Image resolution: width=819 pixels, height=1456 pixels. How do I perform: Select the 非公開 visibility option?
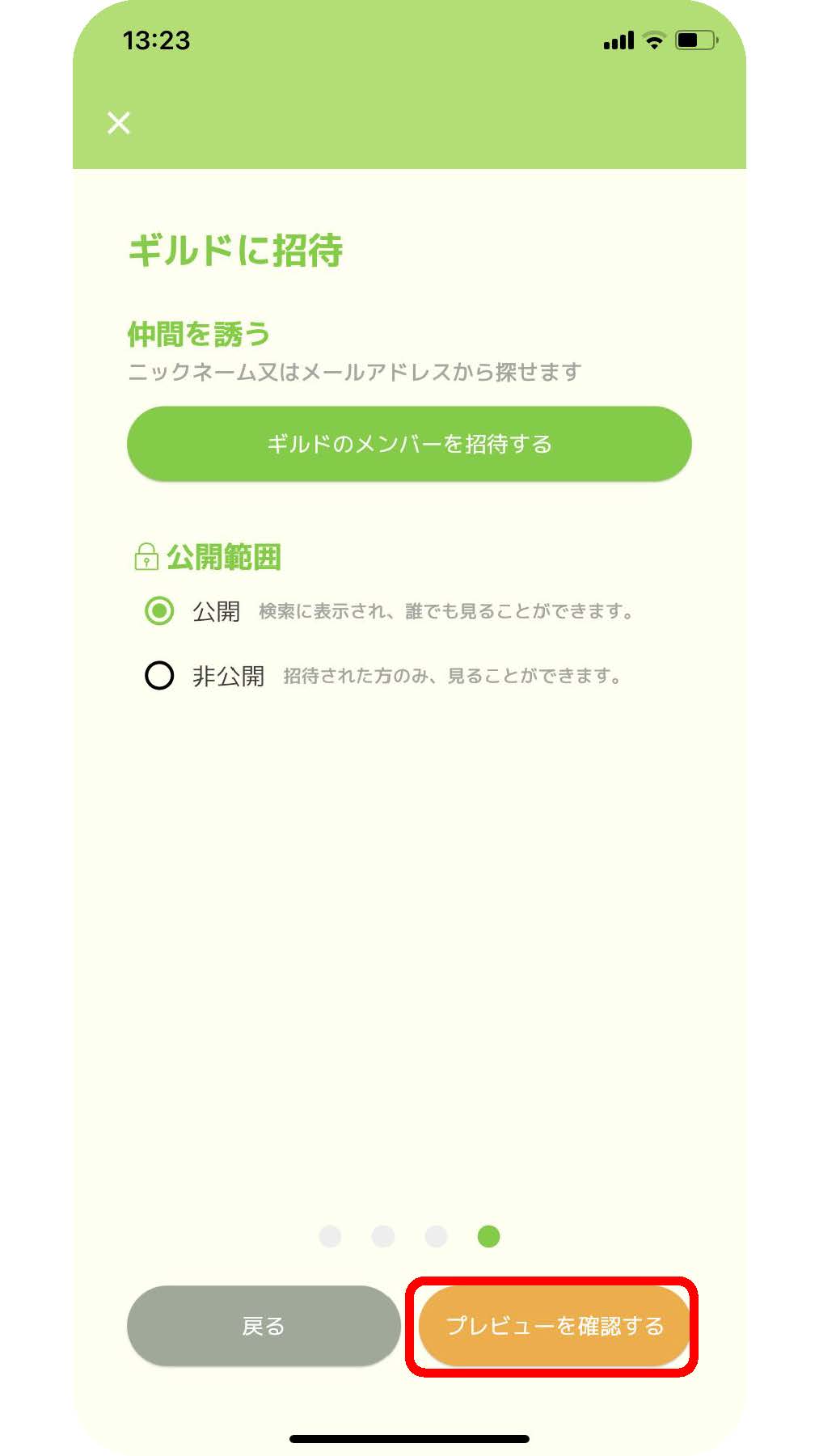(x=159, y=675)
